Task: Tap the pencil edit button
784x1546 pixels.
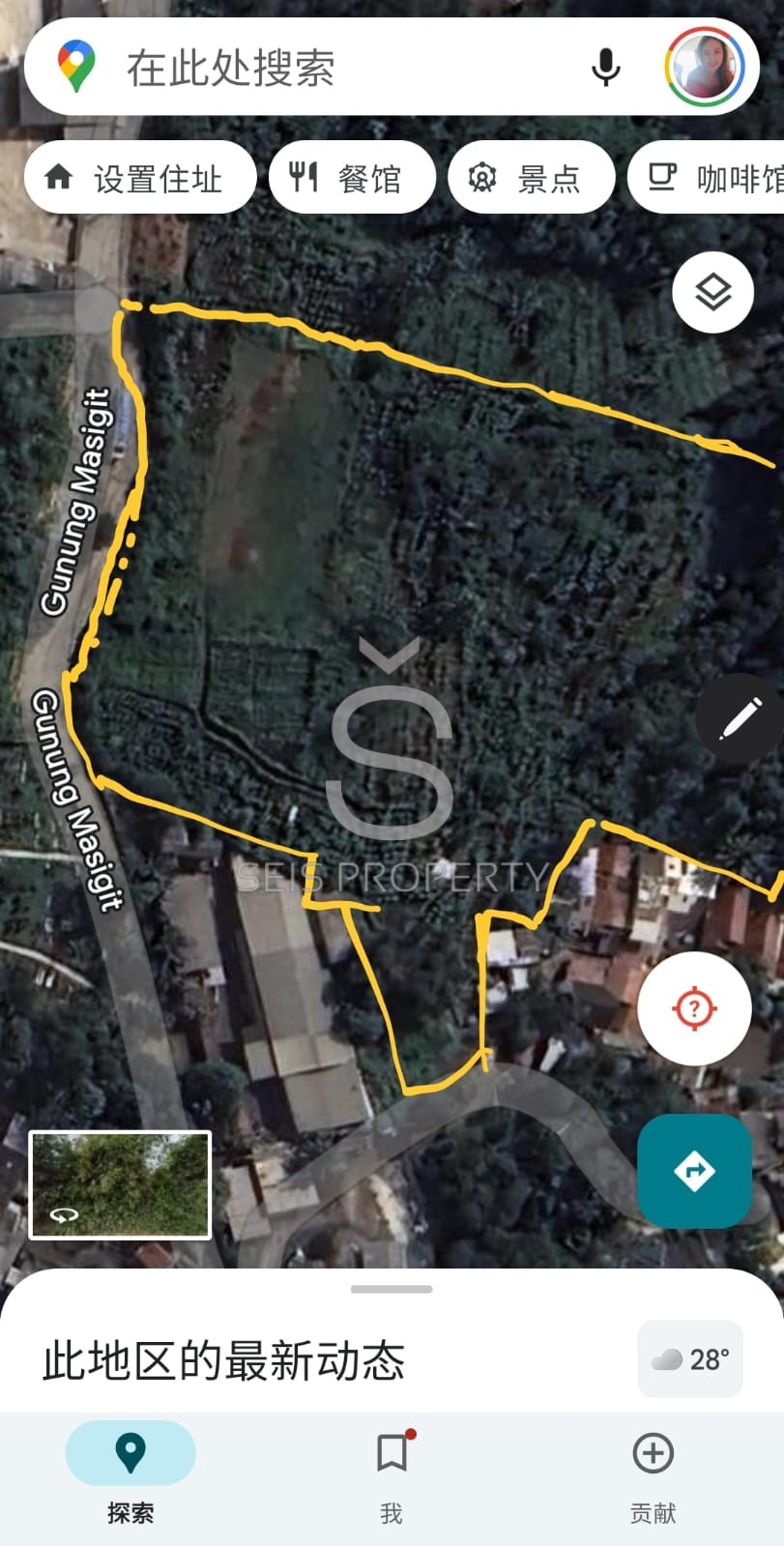Action: [x=740, y=719]
